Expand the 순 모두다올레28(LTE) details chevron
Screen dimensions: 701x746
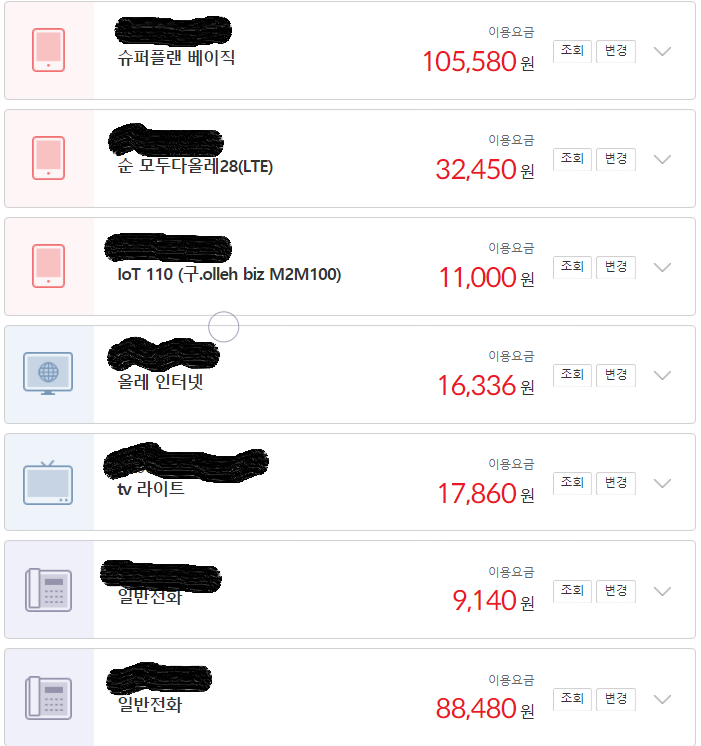(662, 159)
